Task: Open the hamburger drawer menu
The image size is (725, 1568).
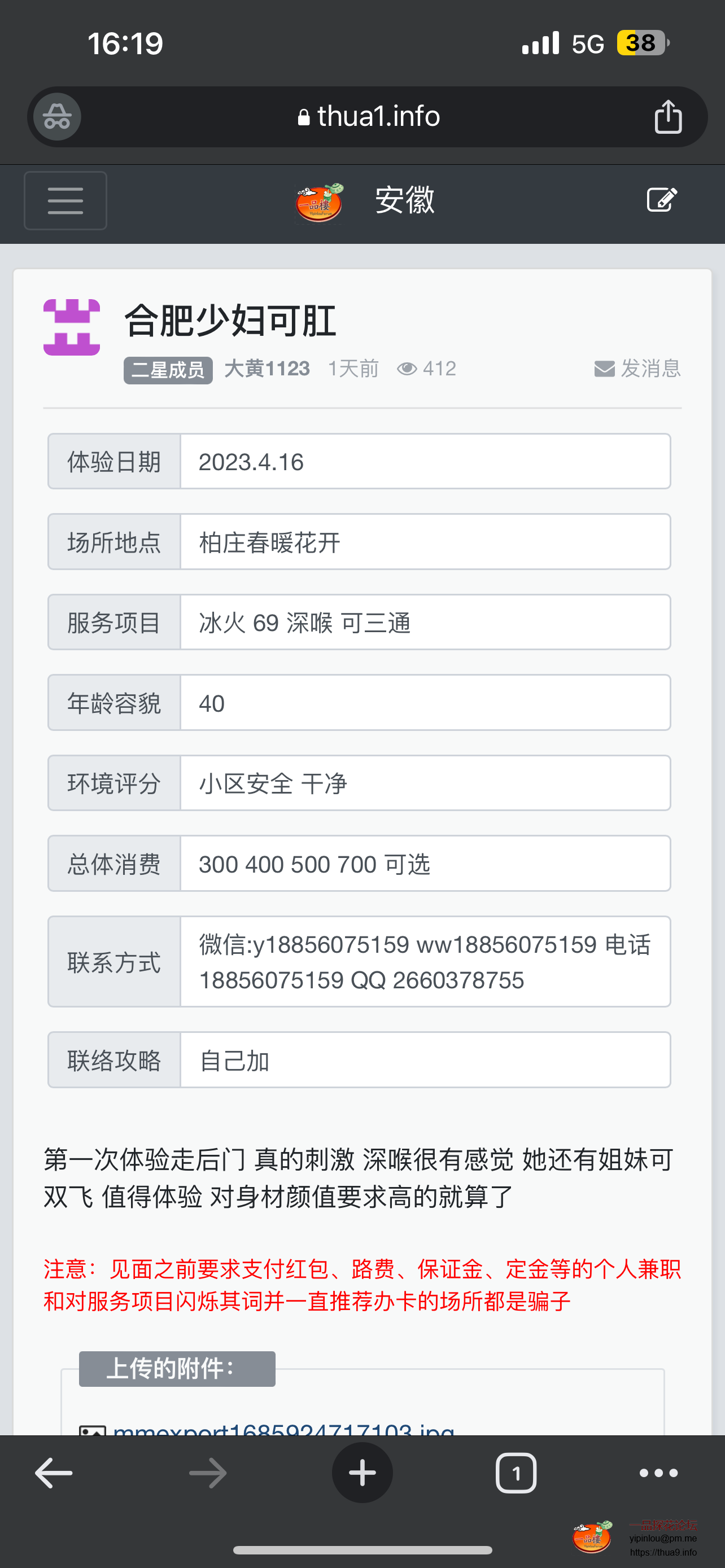Action: 65,200
